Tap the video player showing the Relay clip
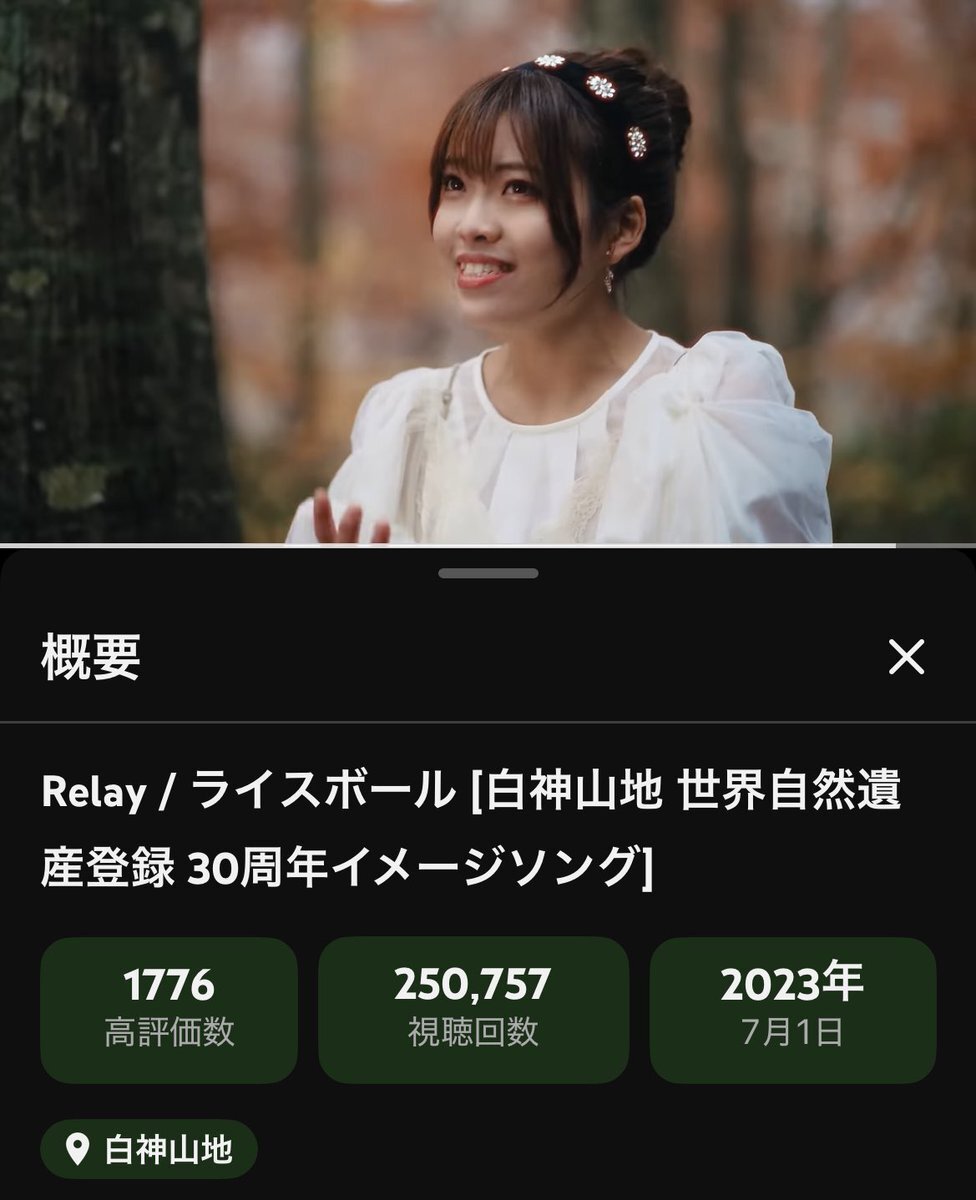The image size is (976, 1200). click(x=488, y=272)
